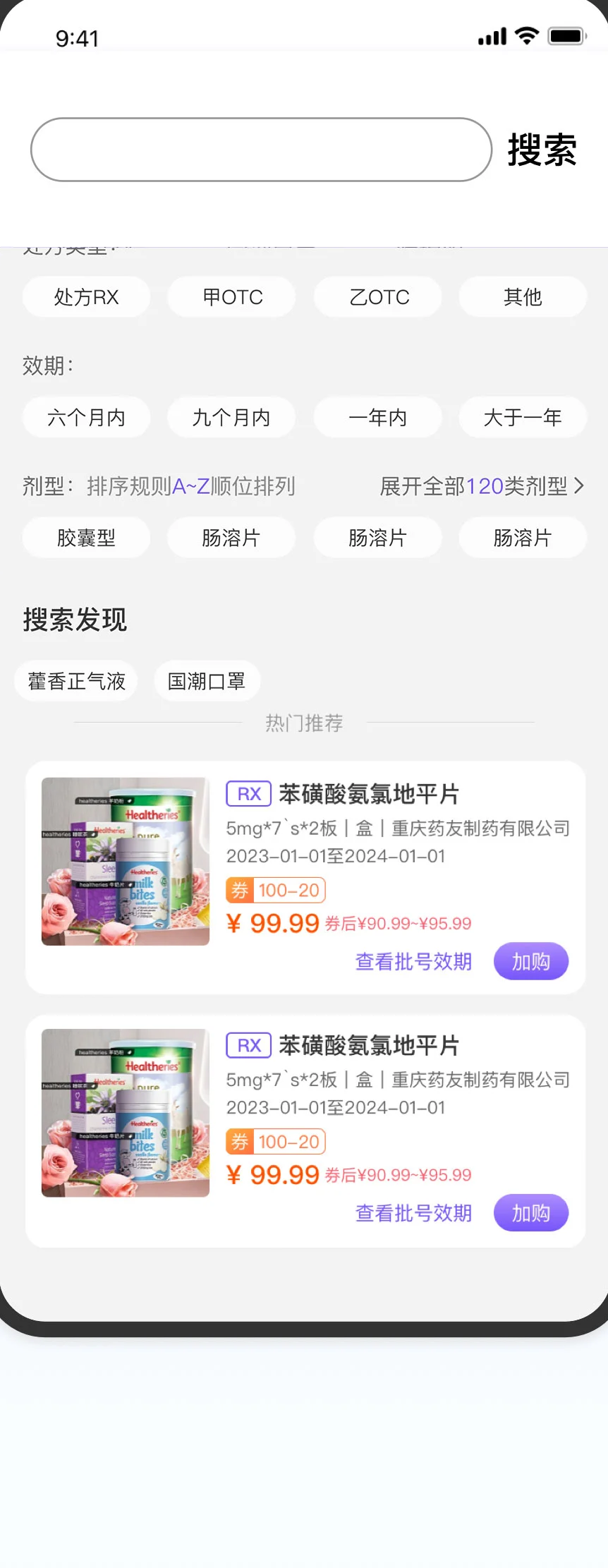The width and height of the screenshot is (608, 1568).
Task: Tap the RX badge on second product
Action: [248, 1045]
